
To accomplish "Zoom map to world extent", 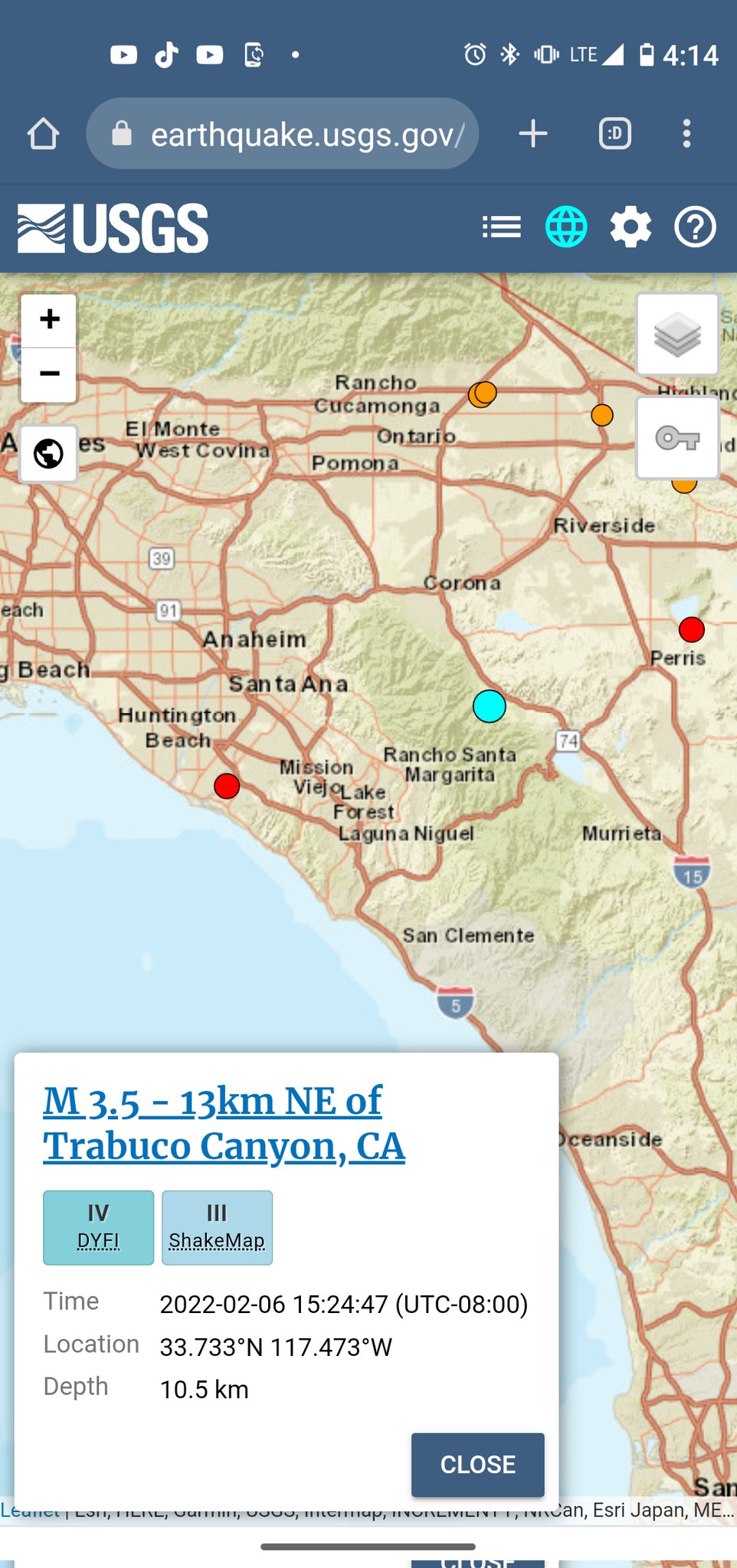I will click(49, 454).
